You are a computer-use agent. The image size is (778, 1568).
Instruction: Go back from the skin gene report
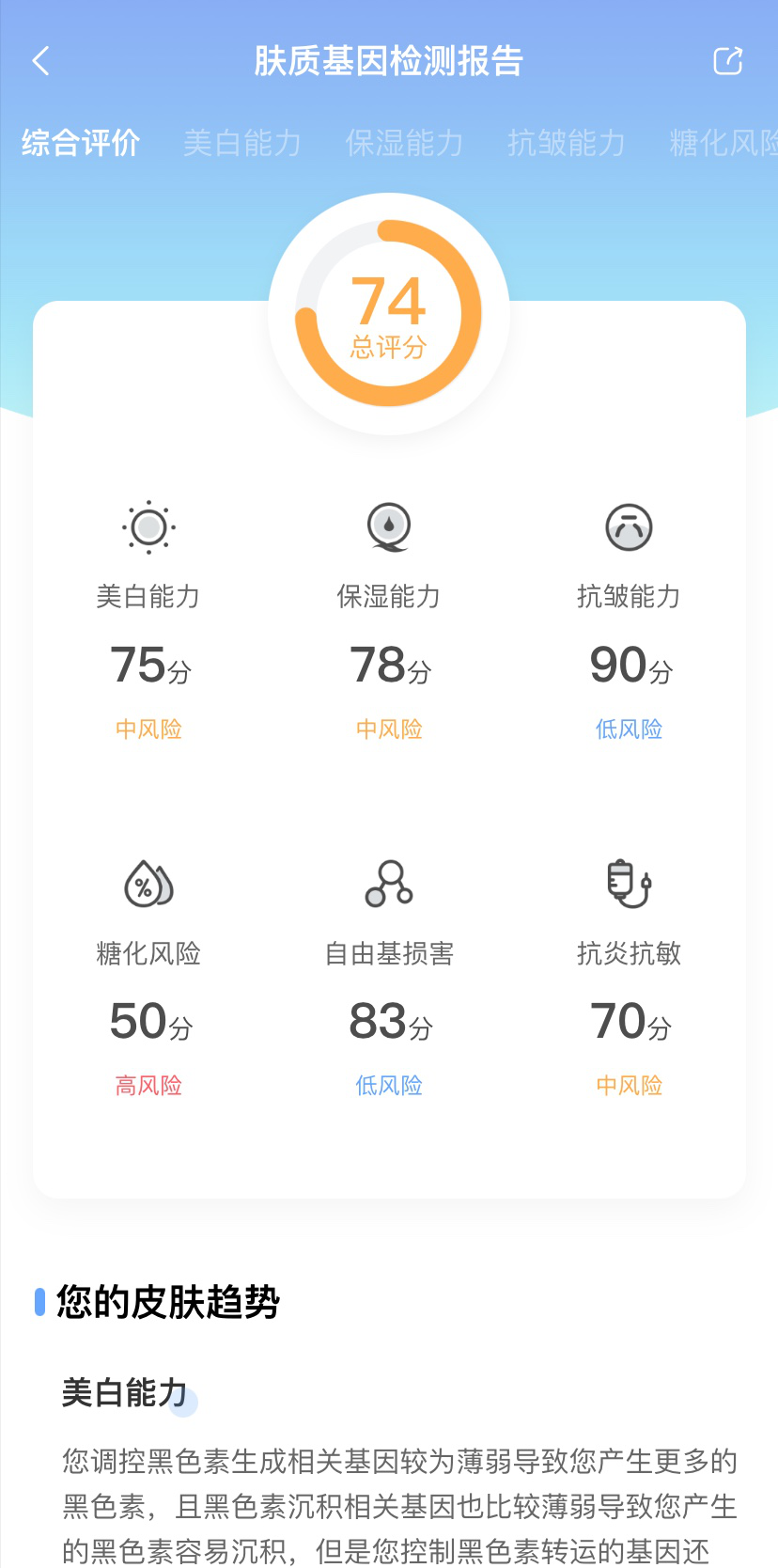[x=40, y=61]
